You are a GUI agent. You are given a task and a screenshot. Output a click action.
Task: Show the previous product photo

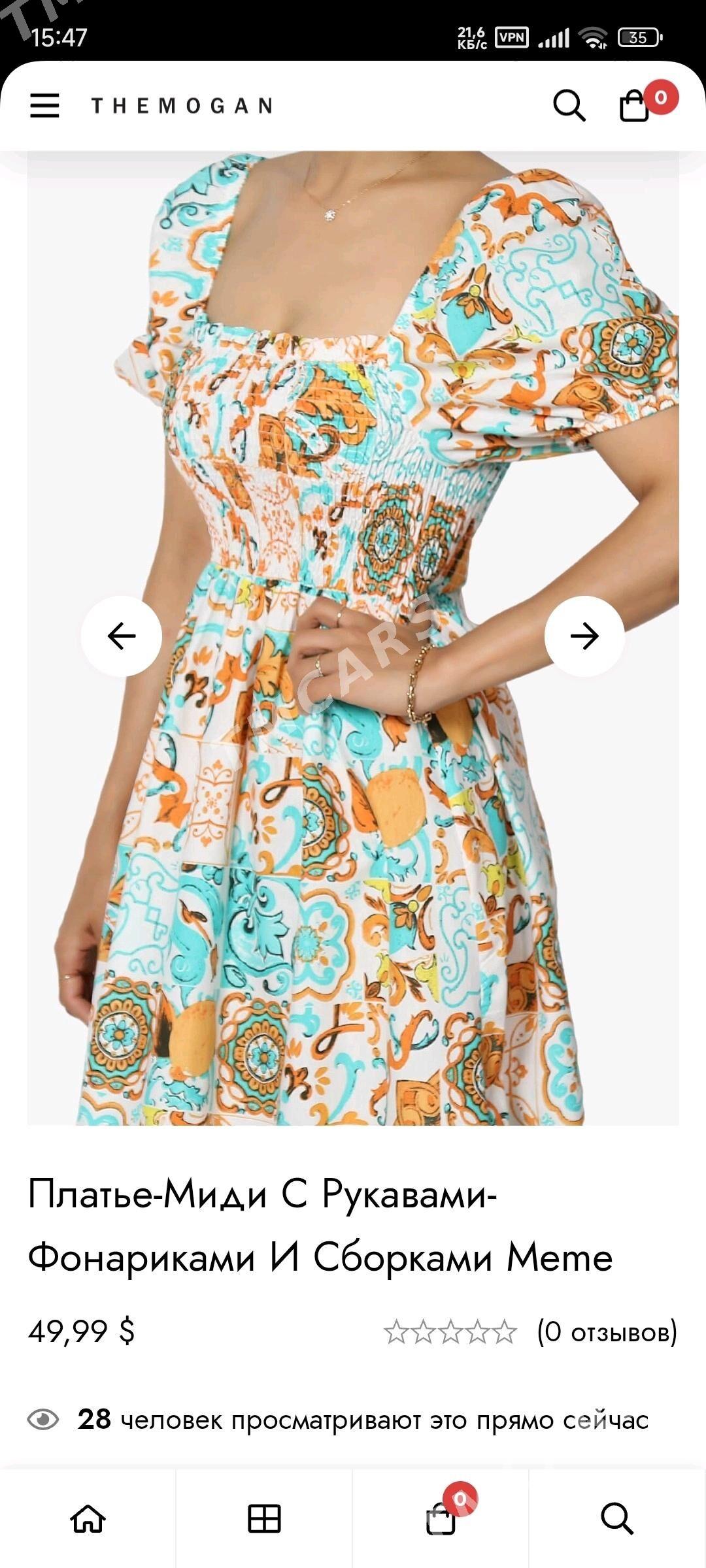(122, 636)
